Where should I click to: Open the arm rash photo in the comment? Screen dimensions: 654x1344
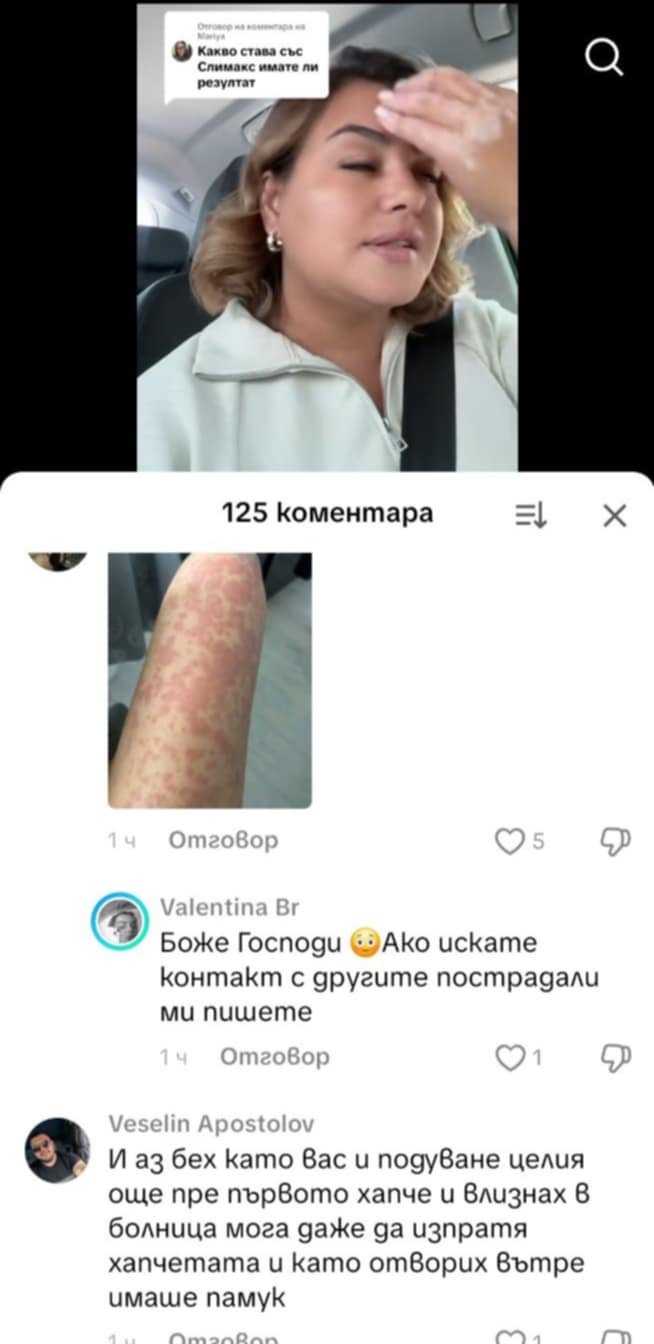pos(209,680)
